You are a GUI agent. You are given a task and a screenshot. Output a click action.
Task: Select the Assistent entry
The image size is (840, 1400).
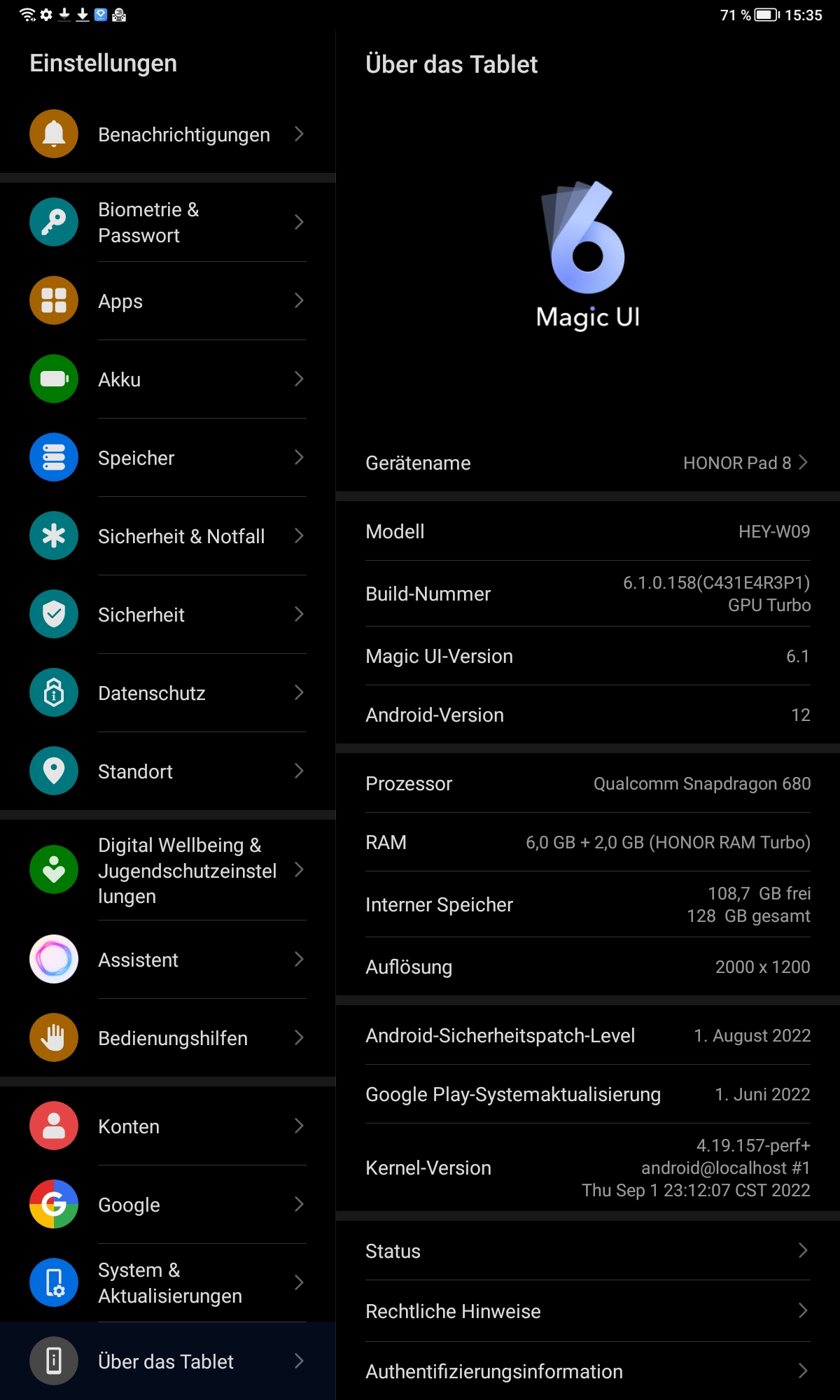[x=168, y=960]
